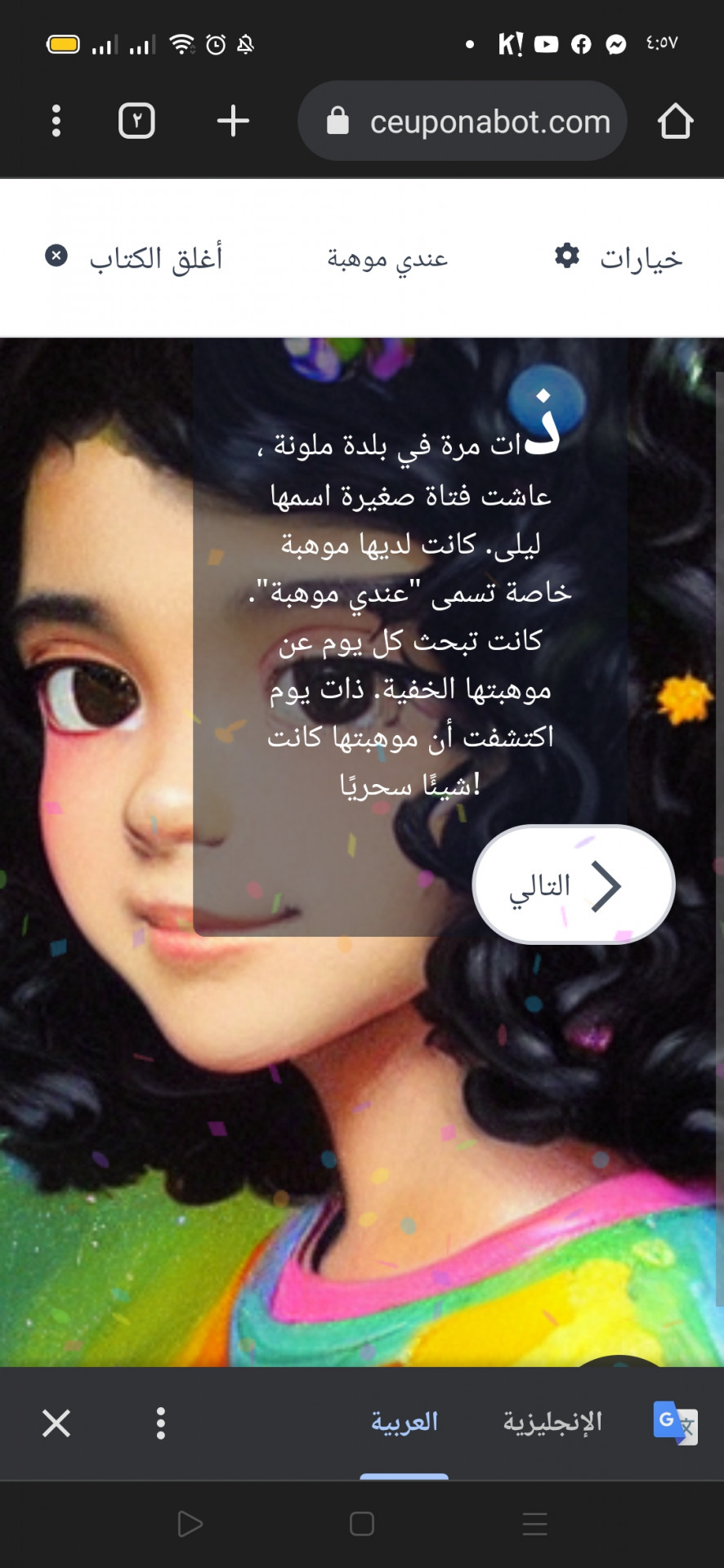Viewport: 724px width, 1568px height.
Task: Switch translation to العربية
Action: point(404,1423)
